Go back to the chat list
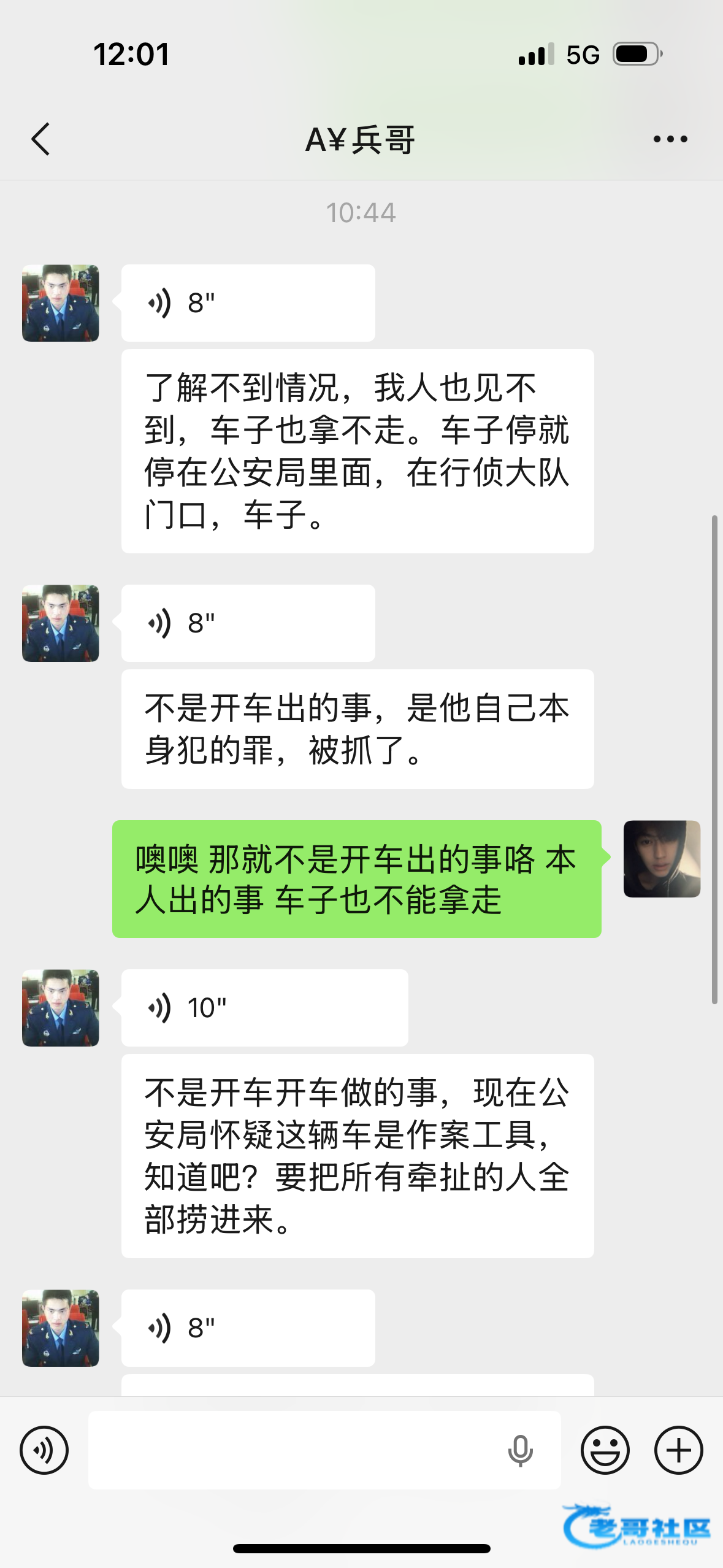 pos(40,139)
